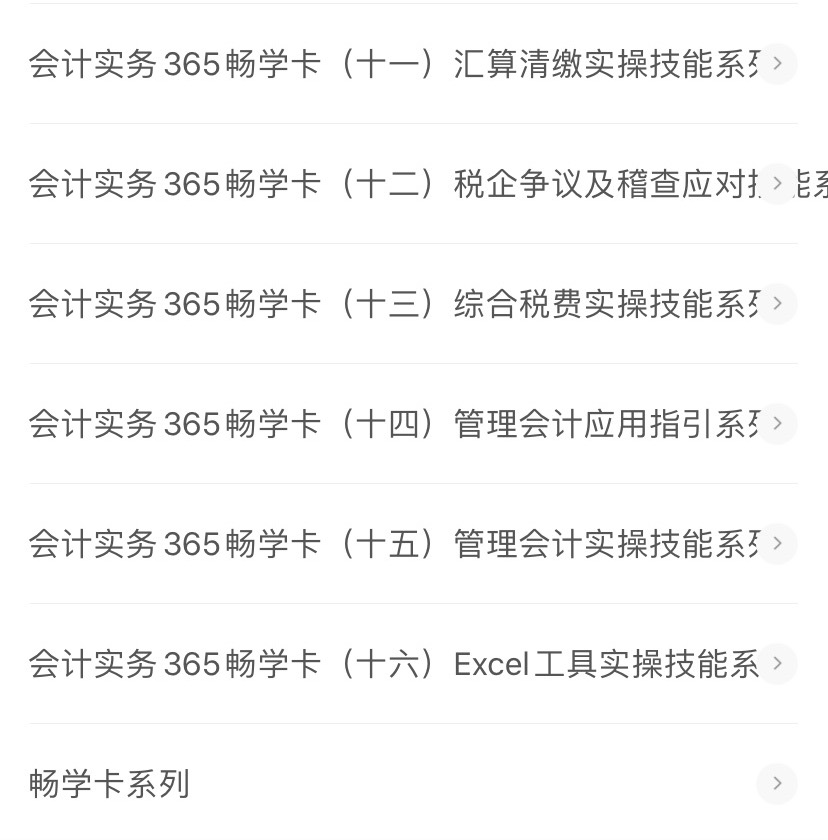Tap the chevron icon on the（十二）税企争议 row
The height and width of the screenshot is (840, 828).
777,183
